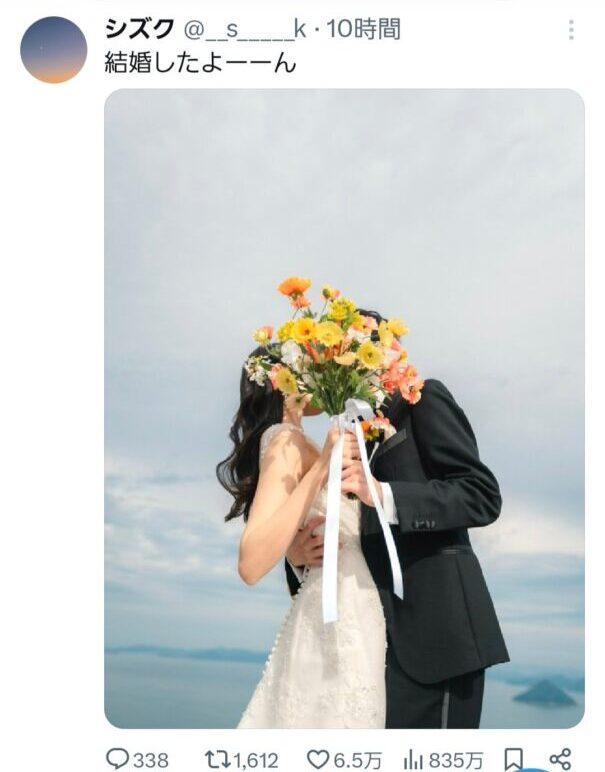
Task: Share シズク's post
Action: click(x=561, y=759)
